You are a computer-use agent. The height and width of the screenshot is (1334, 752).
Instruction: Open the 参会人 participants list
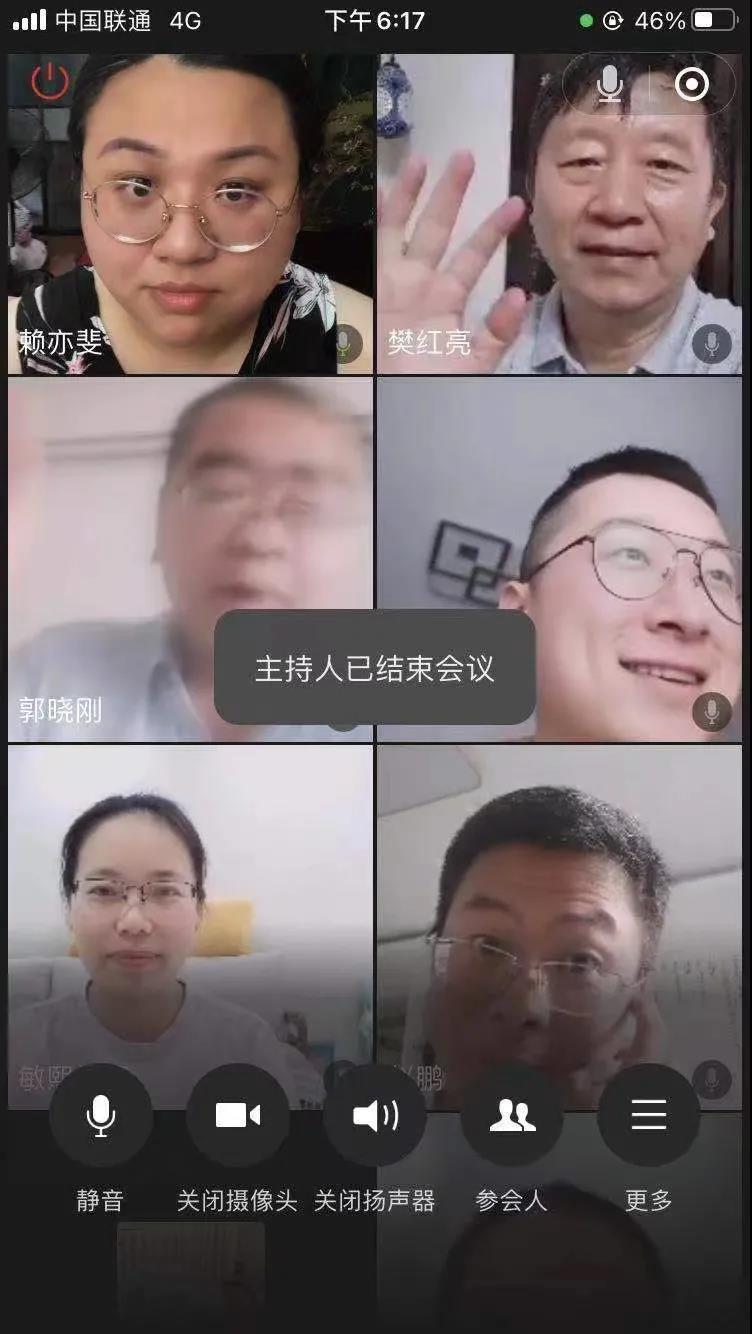pyautogui.click(x=512, y=1115)
